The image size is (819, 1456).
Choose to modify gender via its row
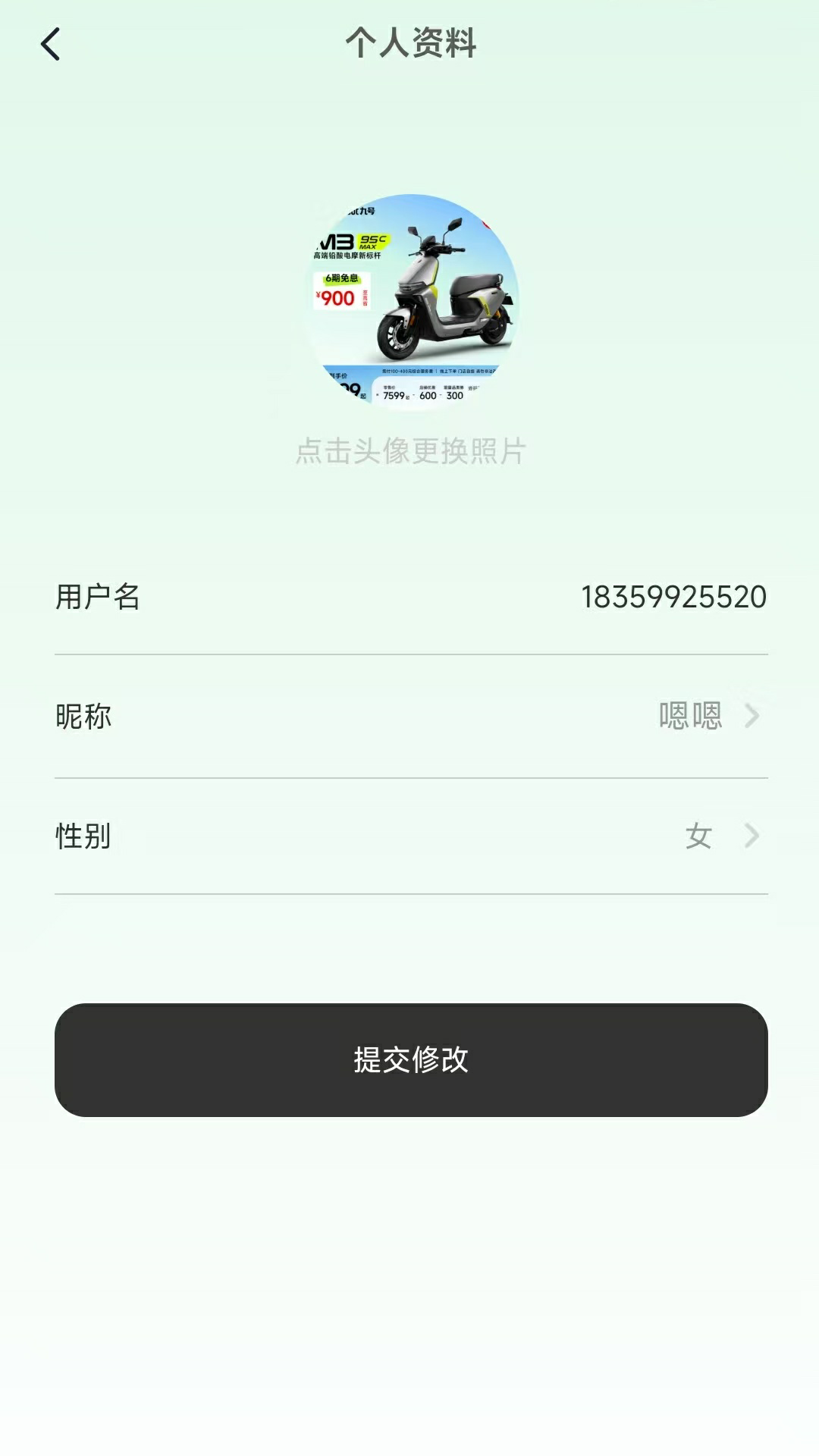tap(409, 836)
